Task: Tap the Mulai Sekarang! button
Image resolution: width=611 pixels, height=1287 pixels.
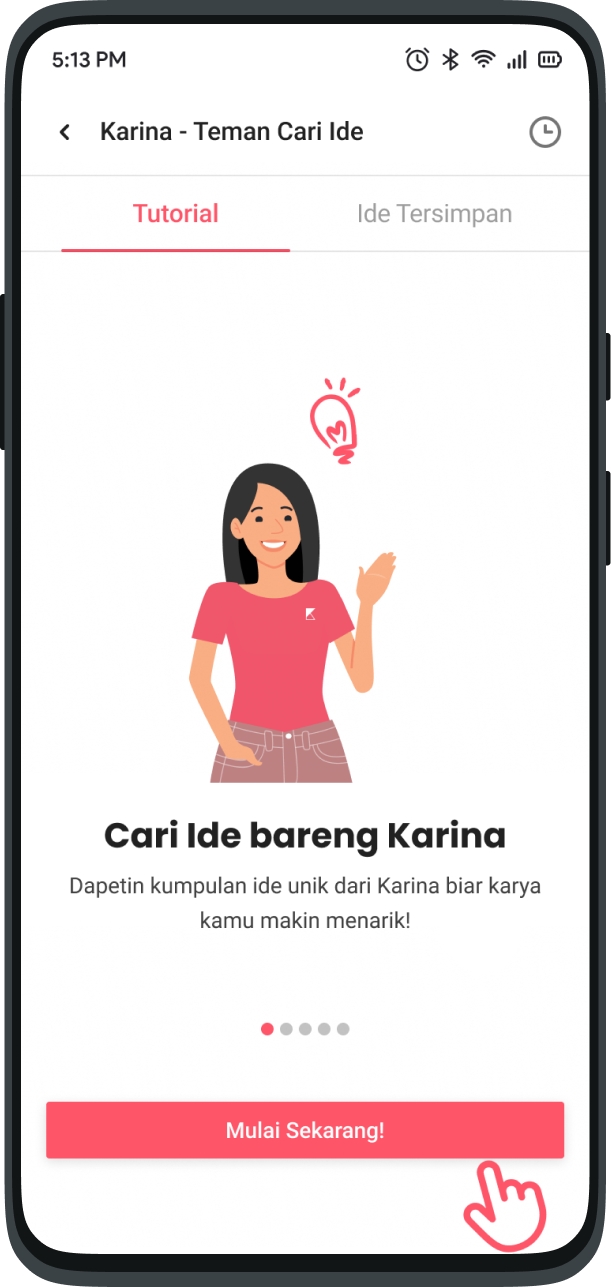Action: point(305,1130)
